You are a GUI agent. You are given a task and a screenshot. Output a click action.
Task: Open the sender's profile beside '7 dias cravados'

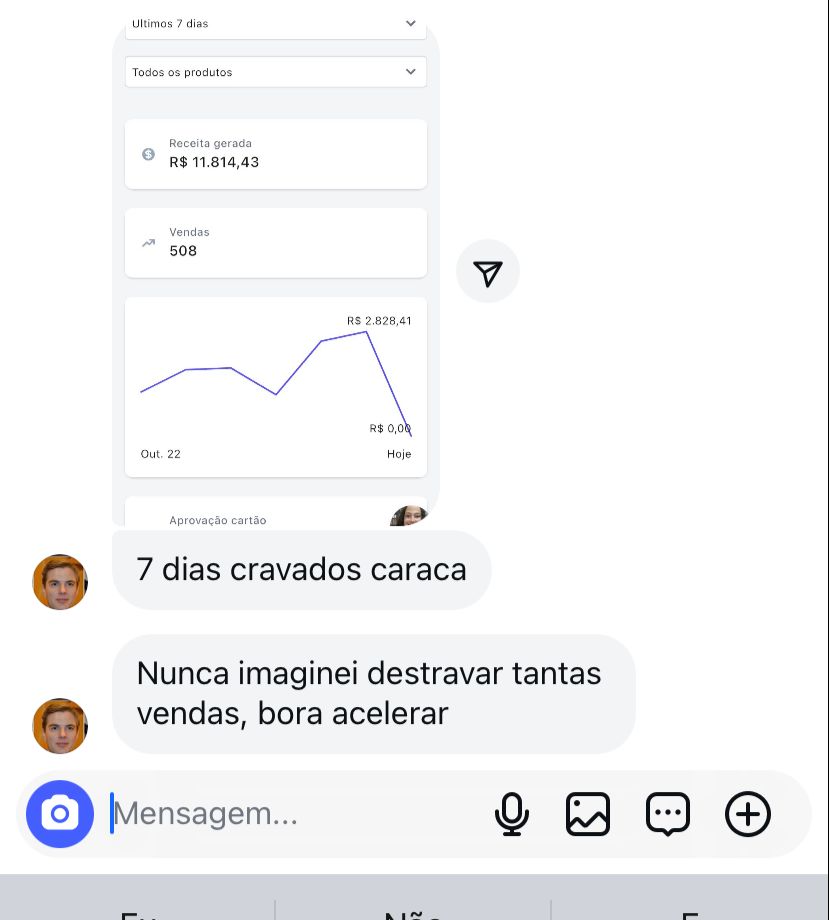[60, 582]
